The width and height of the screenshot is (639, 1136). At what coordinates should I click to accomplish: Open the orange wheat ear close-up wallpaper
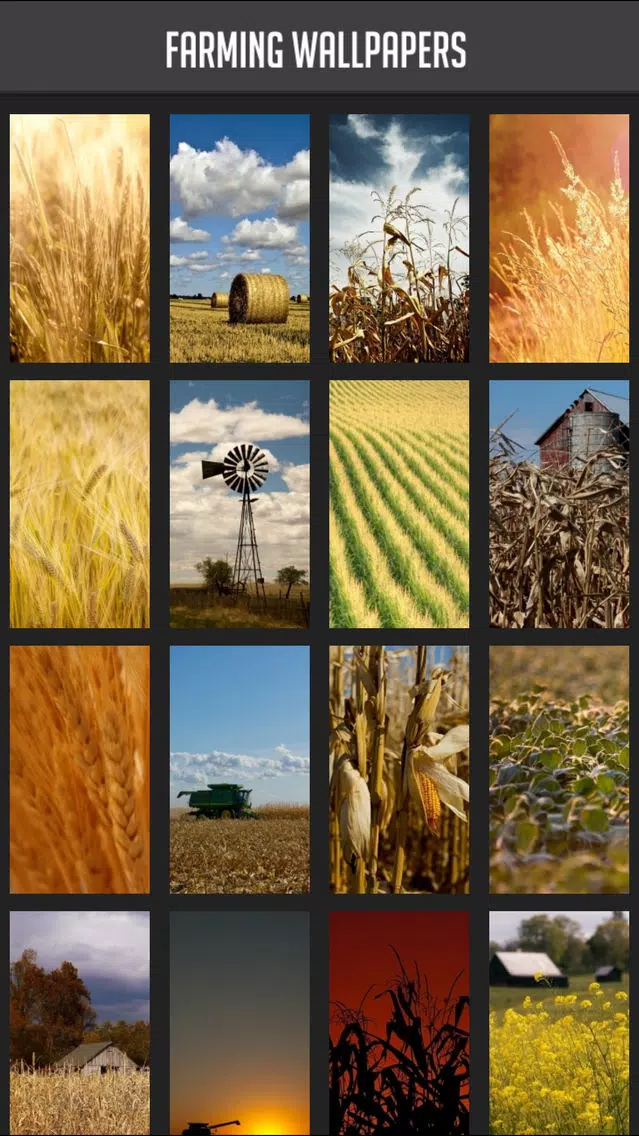(80, 769)
